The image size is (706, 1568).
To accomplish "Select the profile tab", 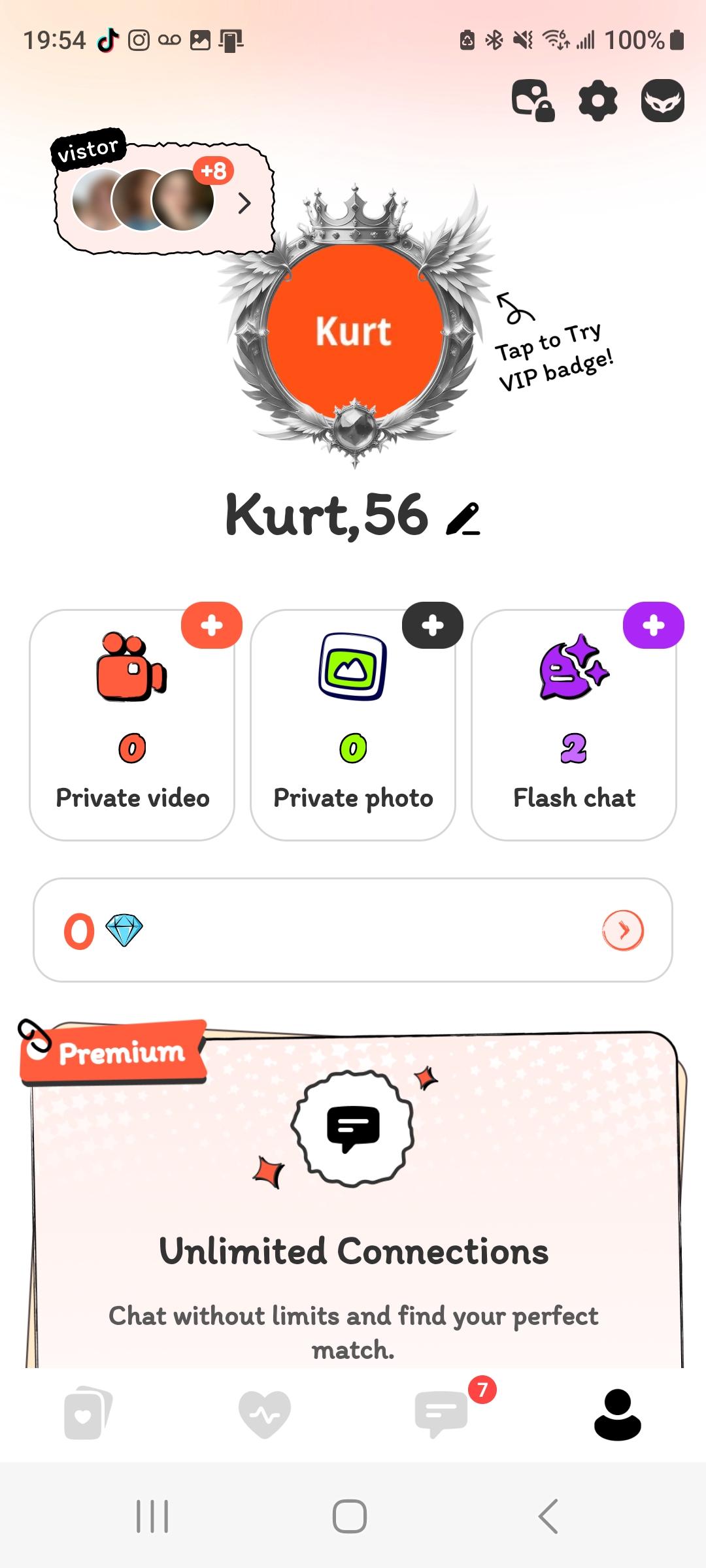I will pyautogui.click(x=617, y=1414).
